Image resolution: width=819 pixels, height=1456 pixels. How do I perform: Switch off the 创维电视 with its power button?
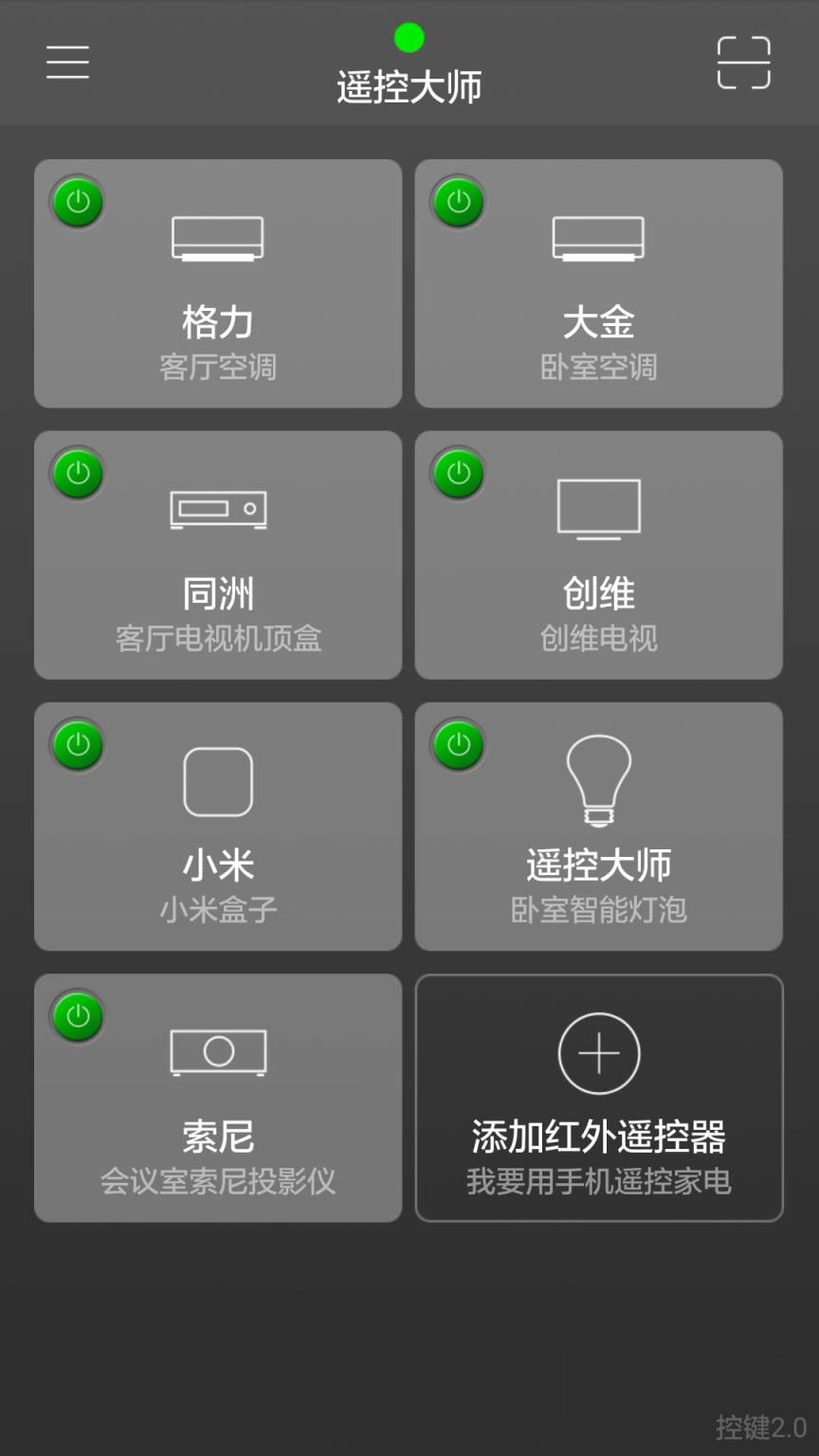(458, 472)
